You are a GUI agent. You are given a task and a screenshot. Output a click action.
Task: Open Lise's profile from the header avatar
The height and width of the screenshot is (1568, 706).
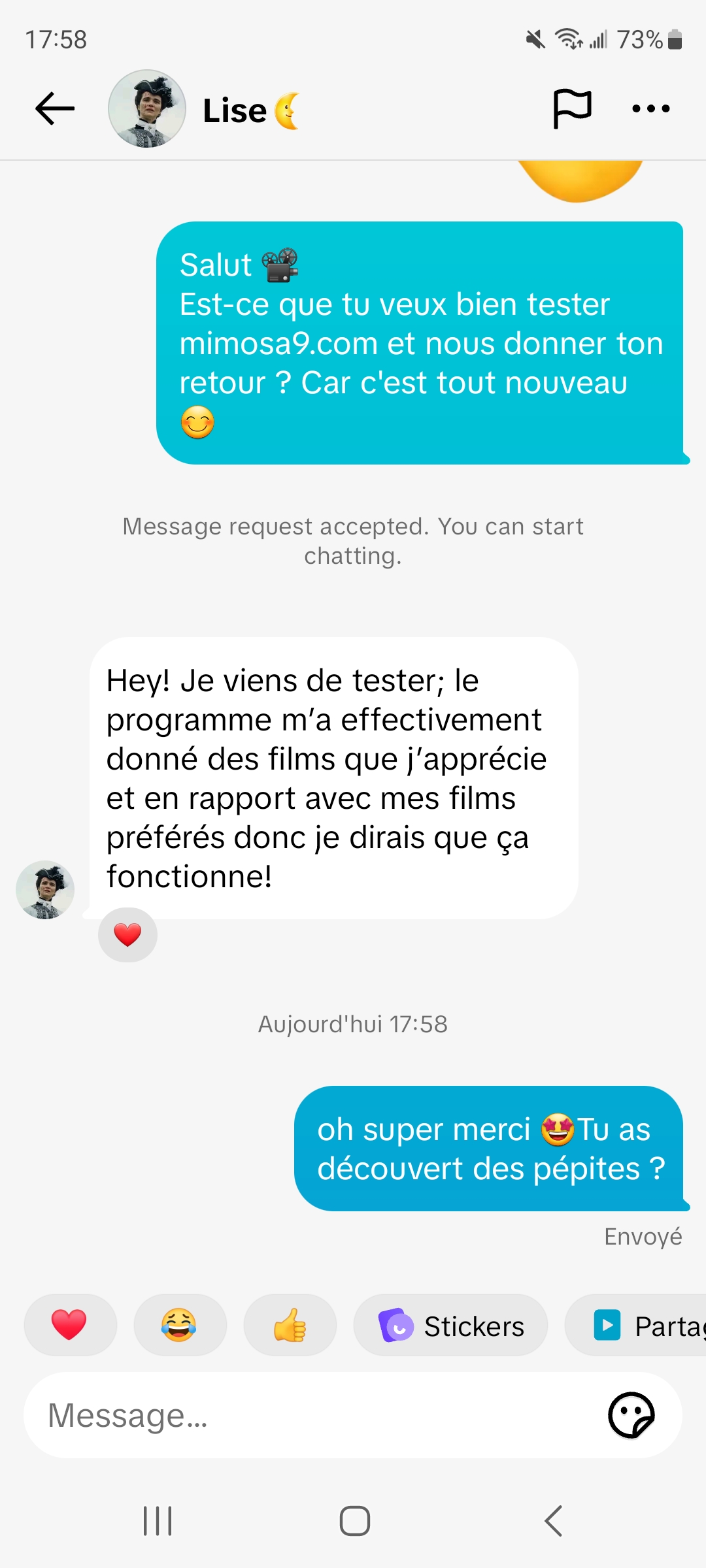(147, 108)
